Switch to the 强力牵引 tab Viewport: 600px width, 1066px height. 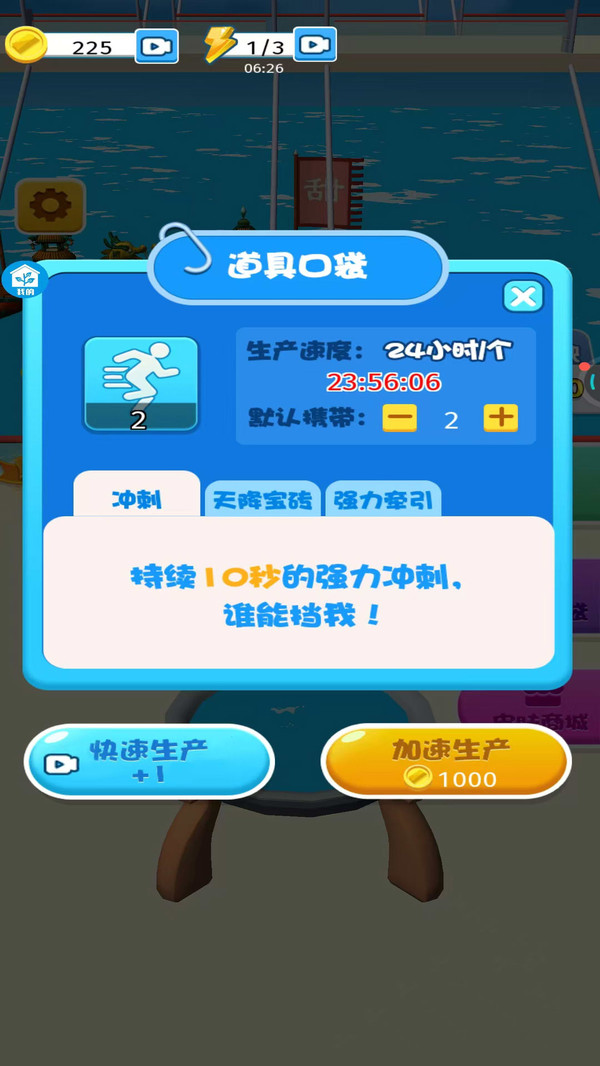tap(383, 500)
